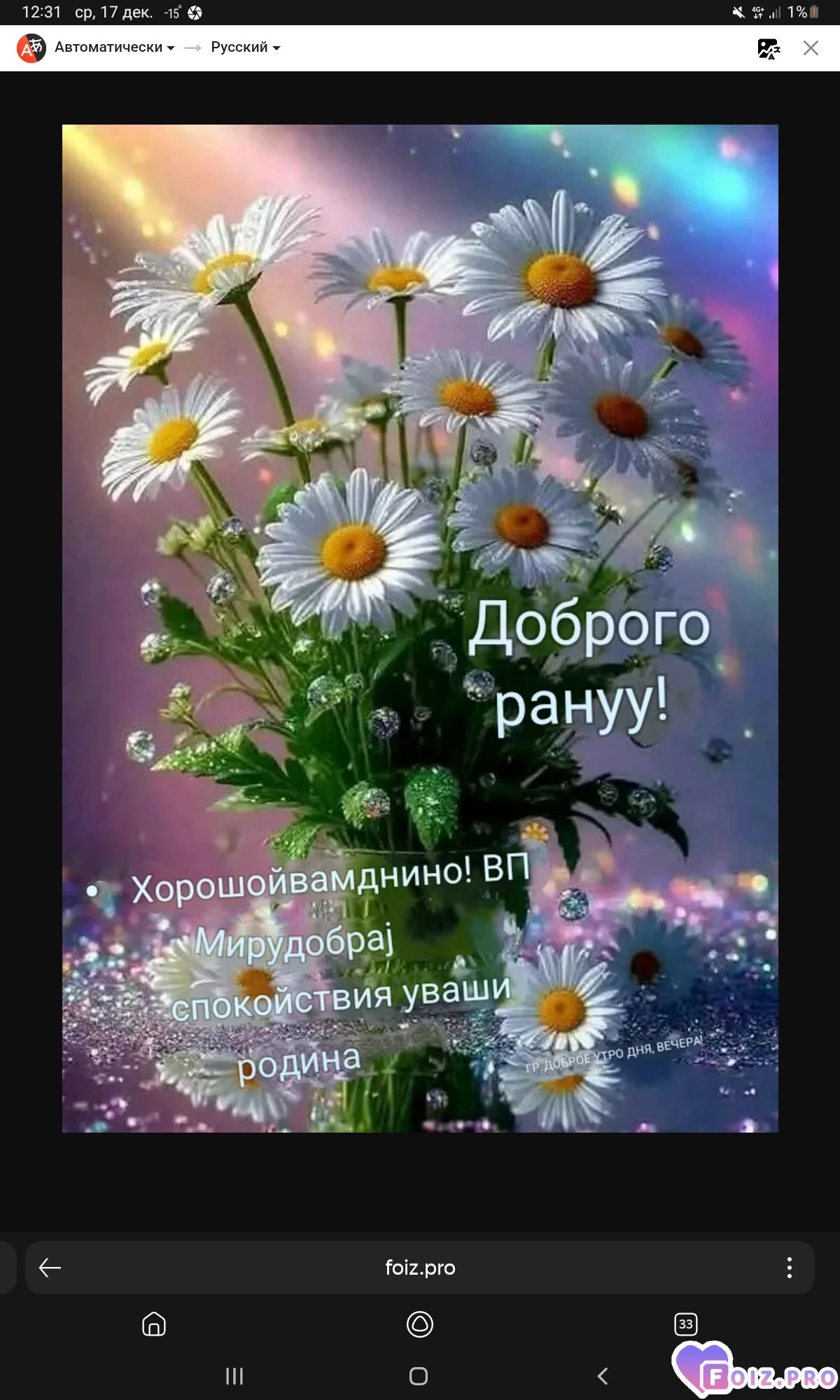Close the translation bar
Viewport: 840px width, 1400px height.
[x=811, y=48]
